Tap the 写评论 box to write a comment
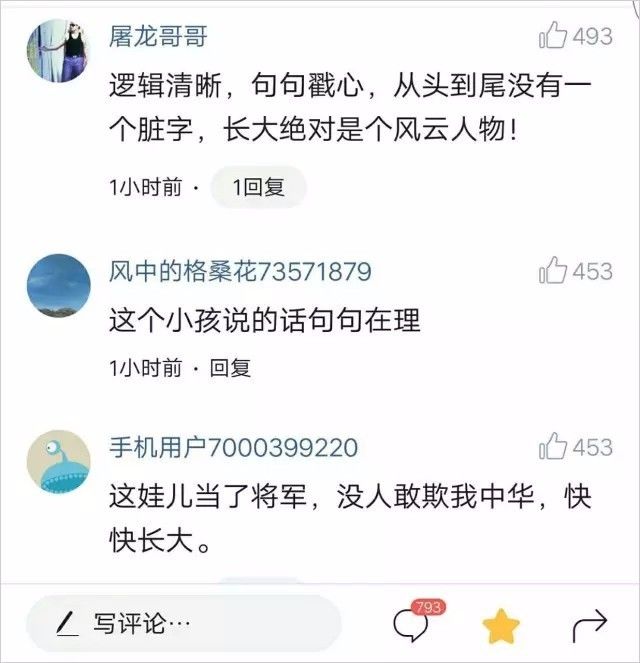 coord(184,624)
